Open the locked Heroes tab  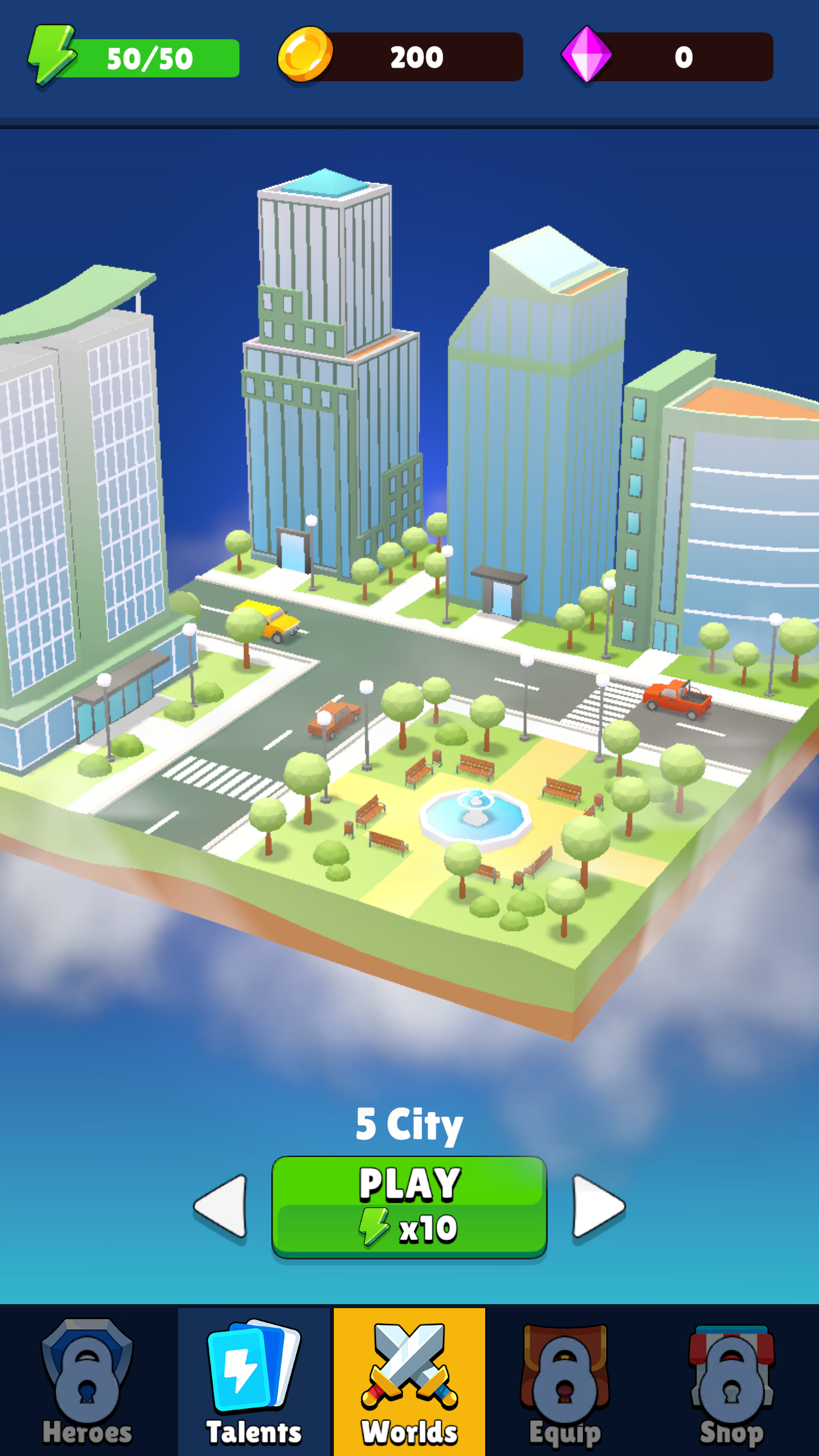click(x=87, y=1382)
